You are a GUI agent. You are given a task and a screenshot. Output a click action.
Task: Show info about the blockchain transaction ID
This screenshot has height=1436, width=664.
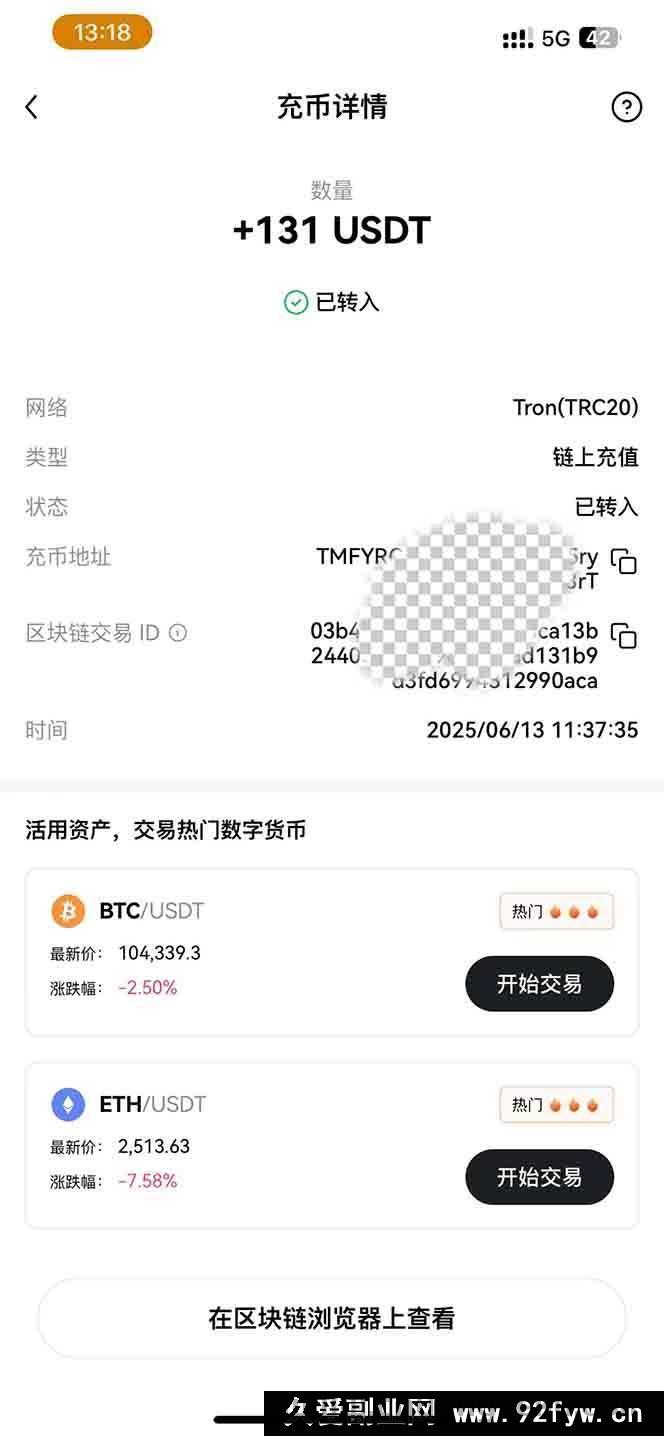[x=178, y=633]
